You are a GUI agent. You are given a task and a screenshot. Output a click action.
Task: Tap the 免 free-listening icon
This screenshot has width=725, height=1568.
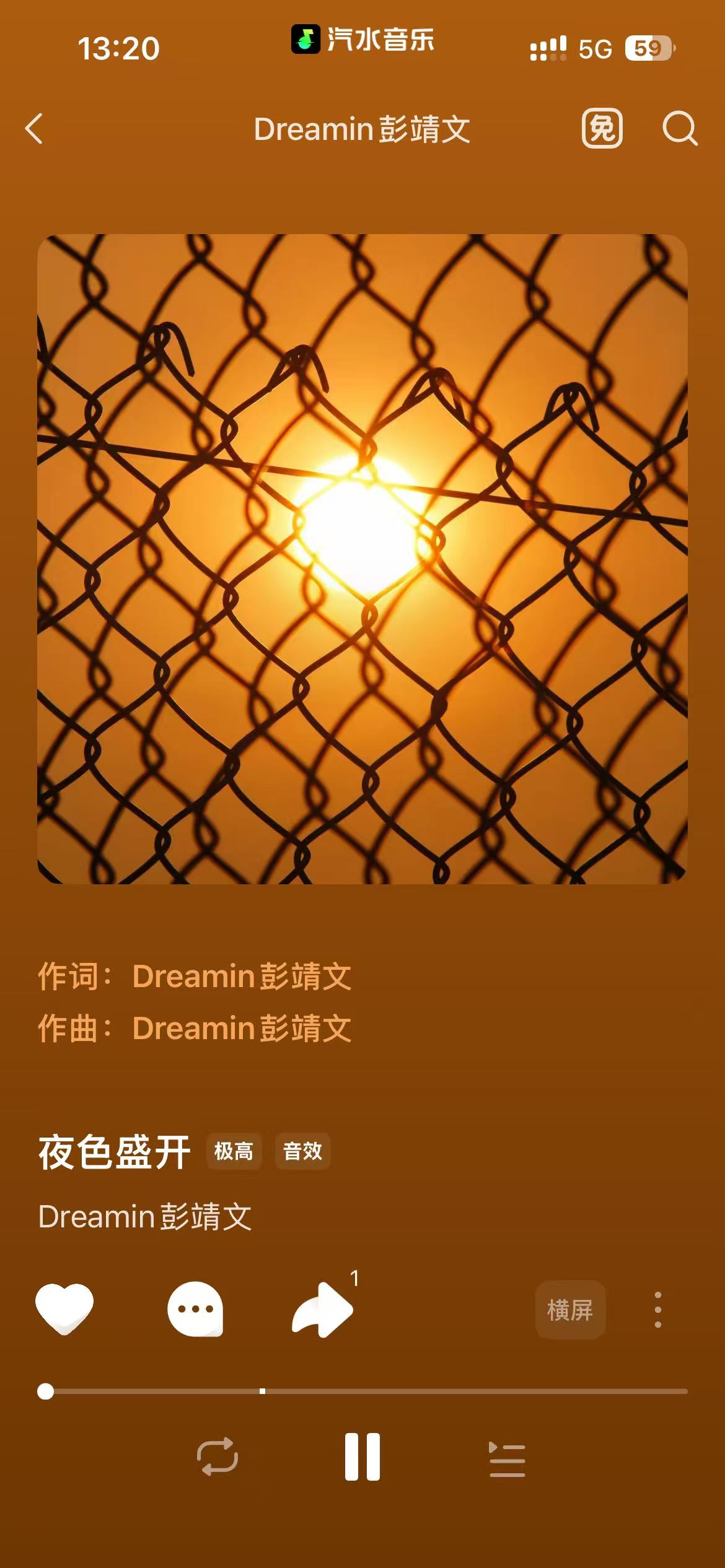tap(602, 129)
